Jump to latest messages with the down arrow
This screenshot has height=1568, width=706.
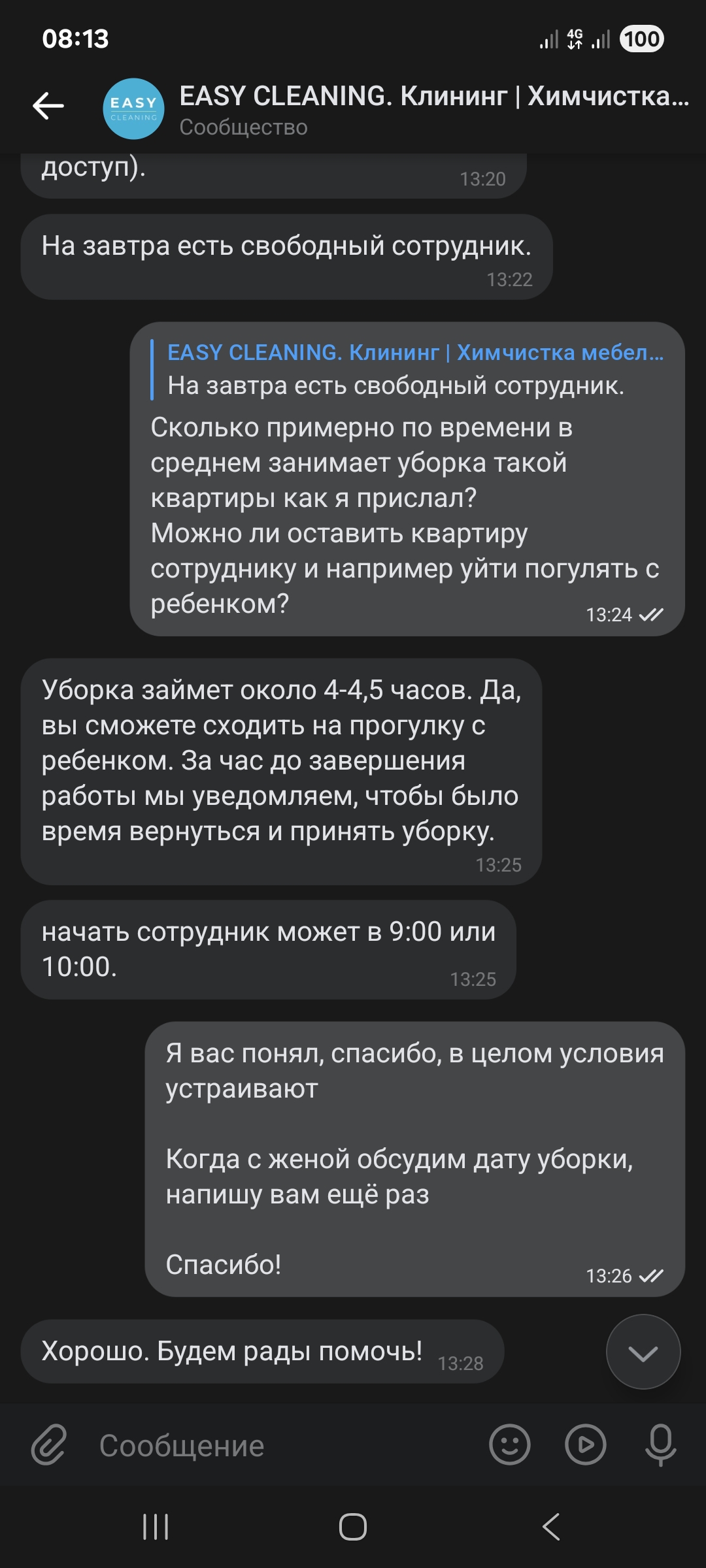pyautogui.click(x=643, y=1352)
